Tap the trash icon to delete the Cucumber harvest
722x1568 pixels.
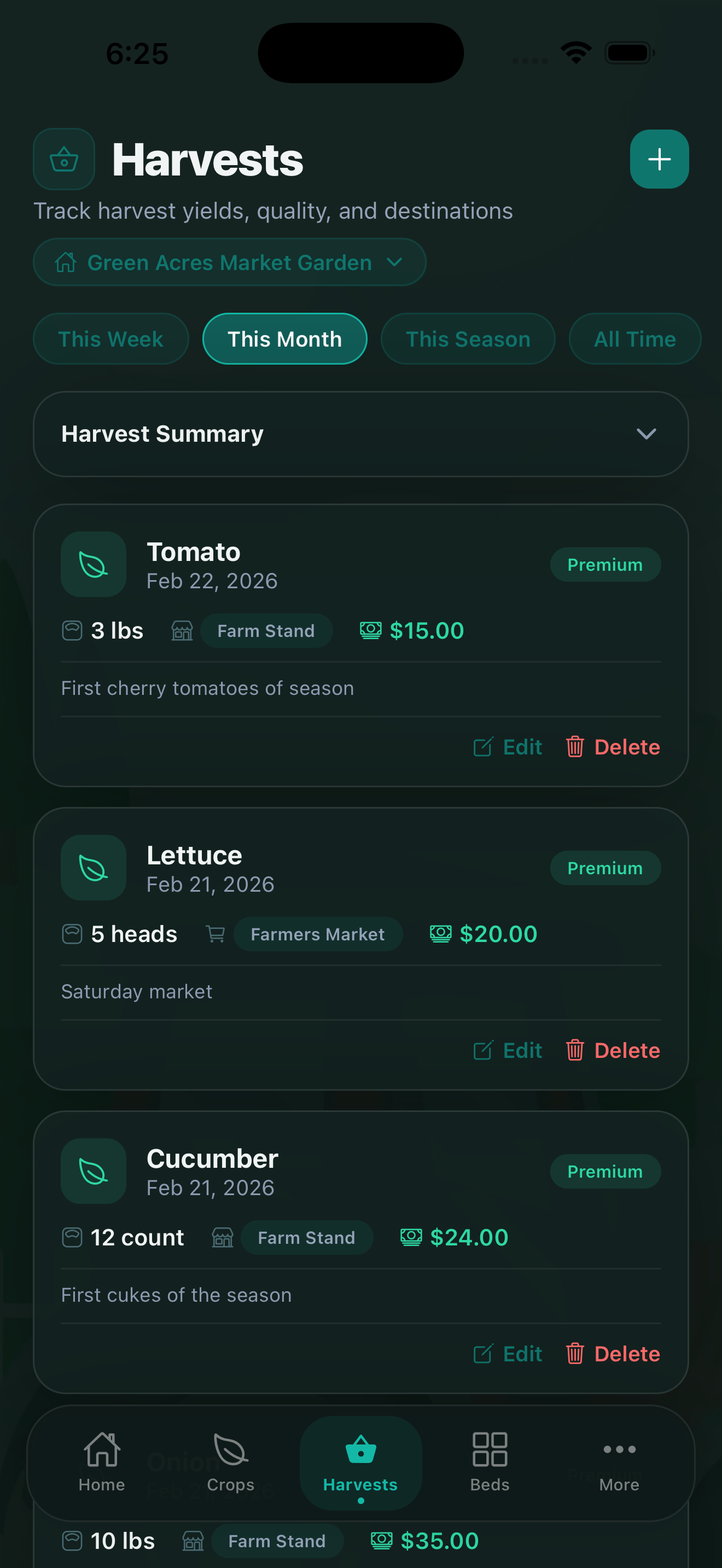click(x=575, y=1354)
